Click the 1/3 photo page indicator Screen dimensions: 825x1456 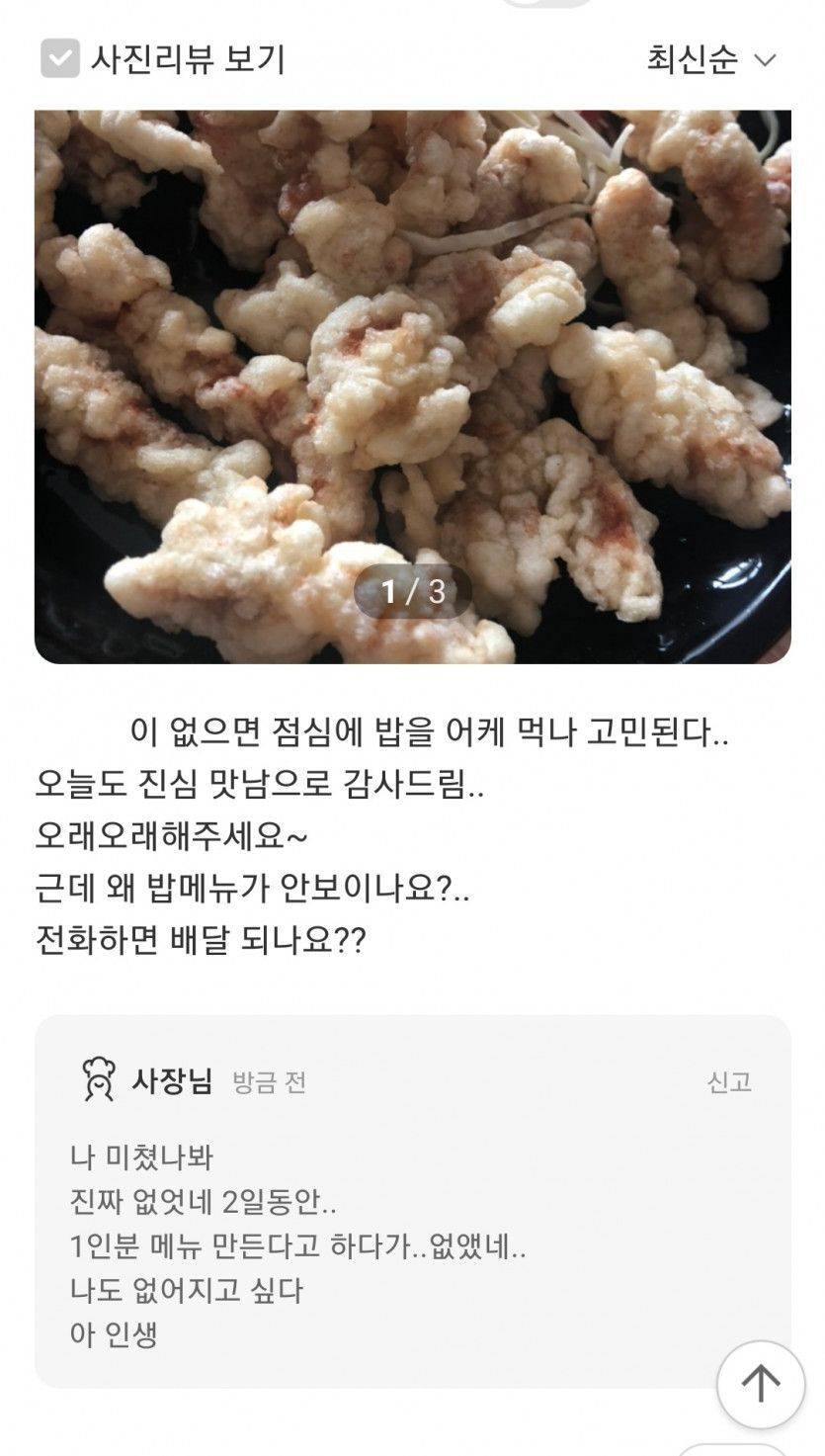[x=412, y=590]
